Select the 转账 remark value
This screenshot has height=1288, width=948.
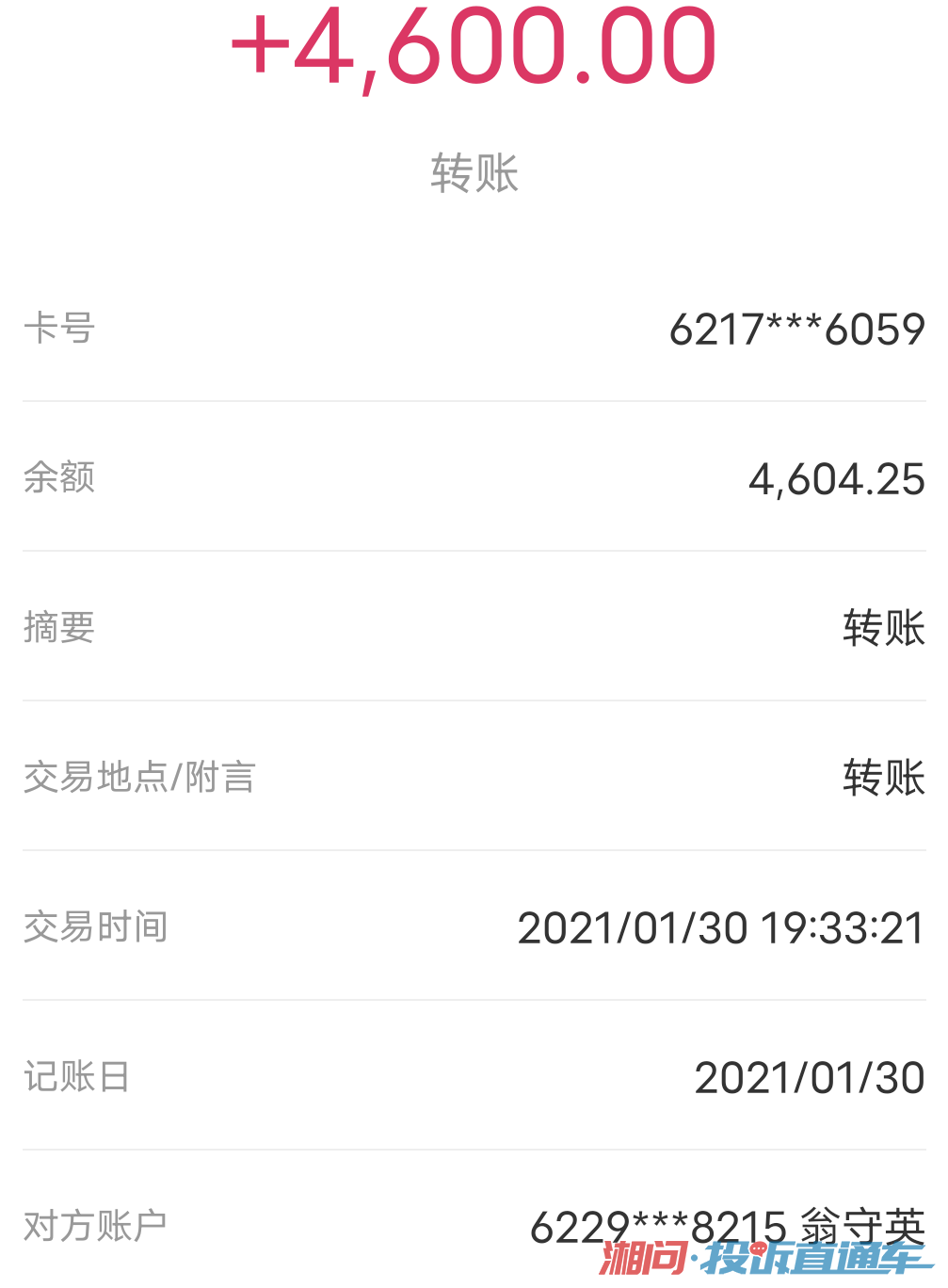click(x=882, y=779)
